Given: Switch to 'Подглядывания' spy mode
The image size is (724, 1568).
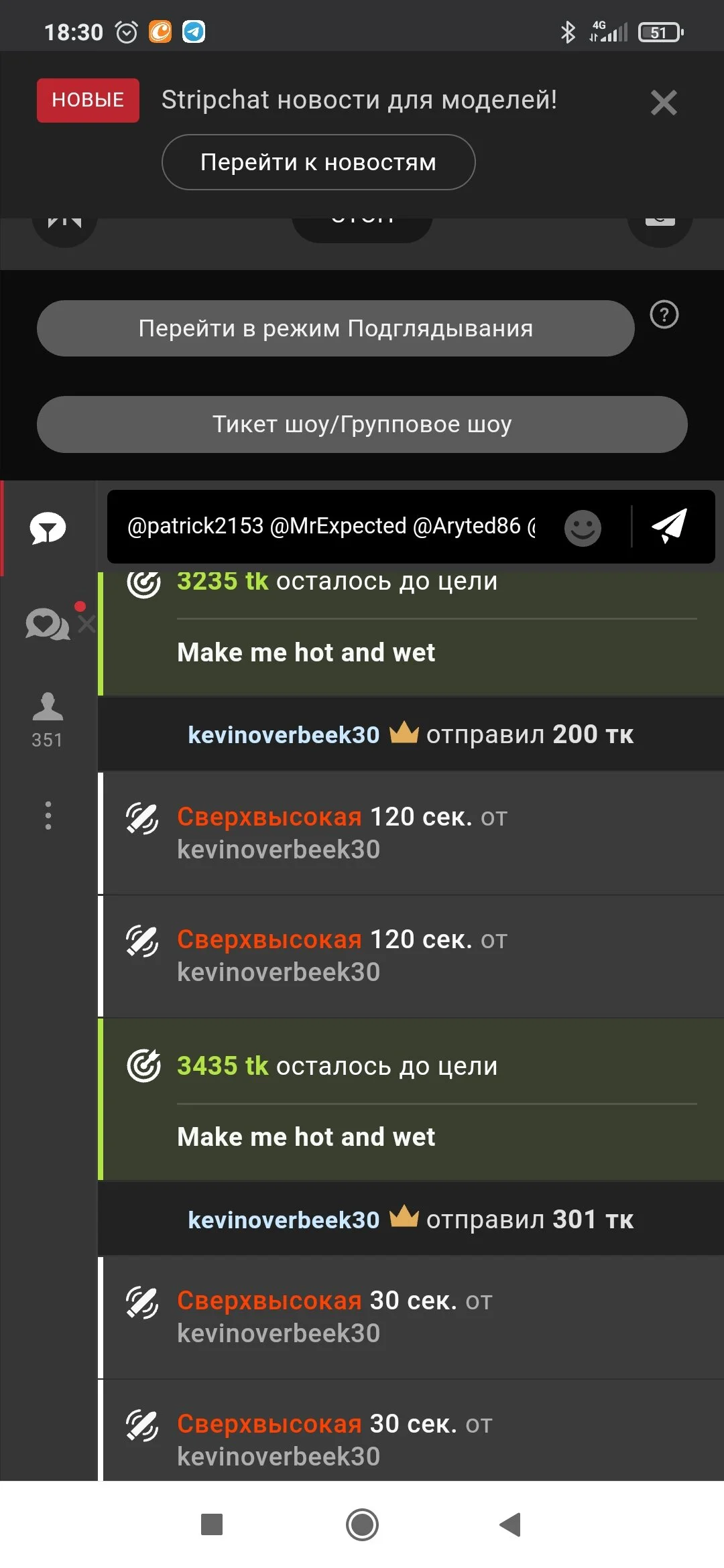Looking at the screenshot, I should click(x=335, y=328).
